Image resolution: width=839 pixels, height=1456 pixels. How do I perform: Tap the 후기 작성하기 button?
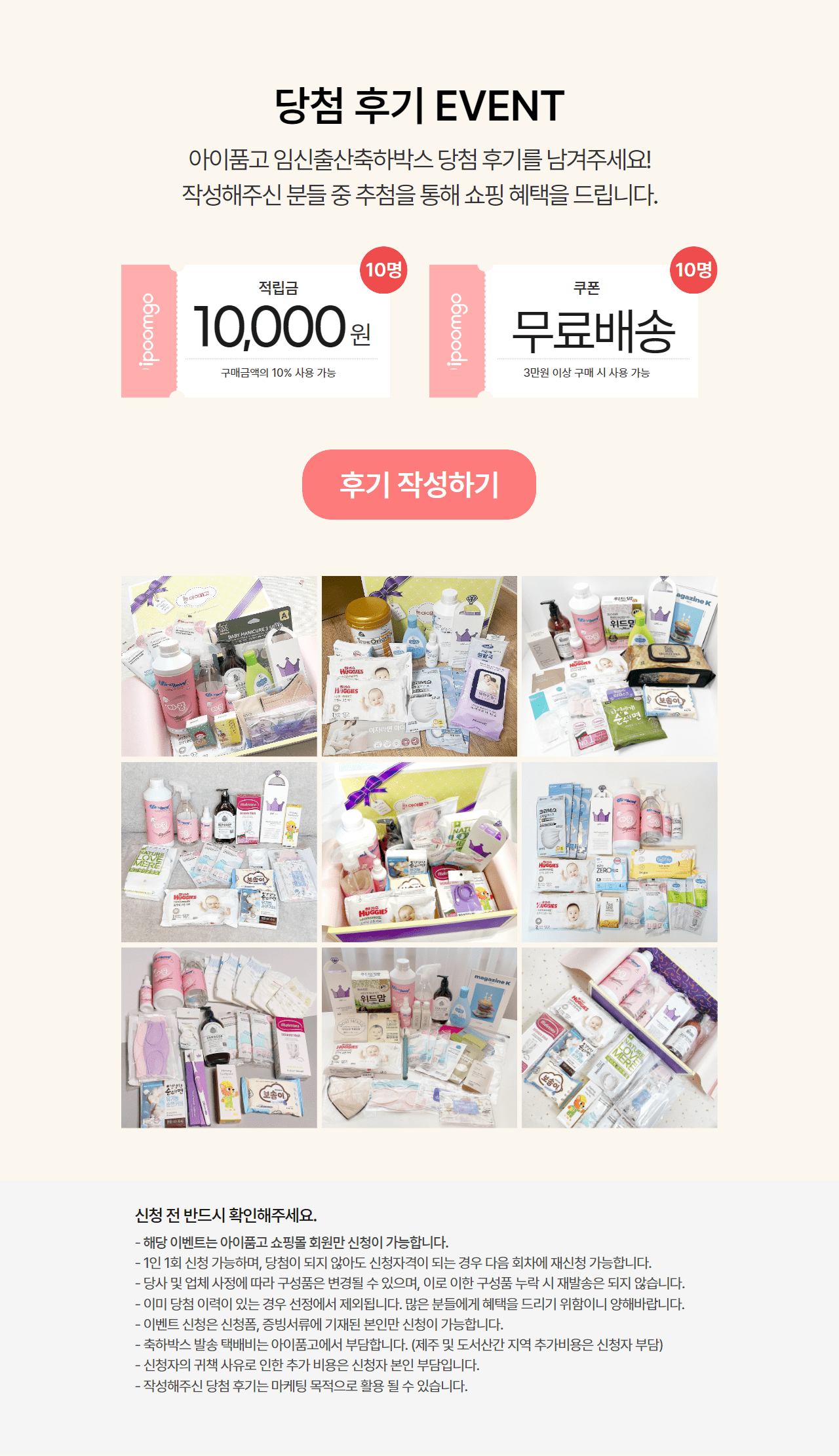click(x=419, y=484)
